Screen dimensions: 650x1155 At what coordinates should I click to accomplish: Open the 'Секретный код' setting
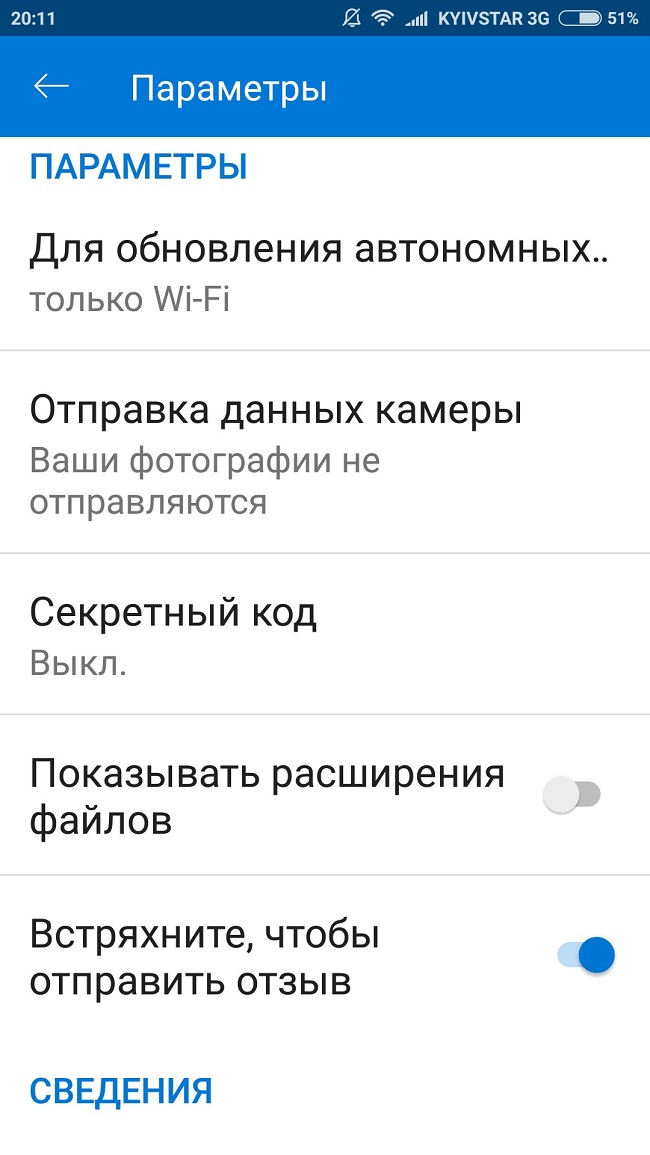pyautogui.click(x=325, y=634)
